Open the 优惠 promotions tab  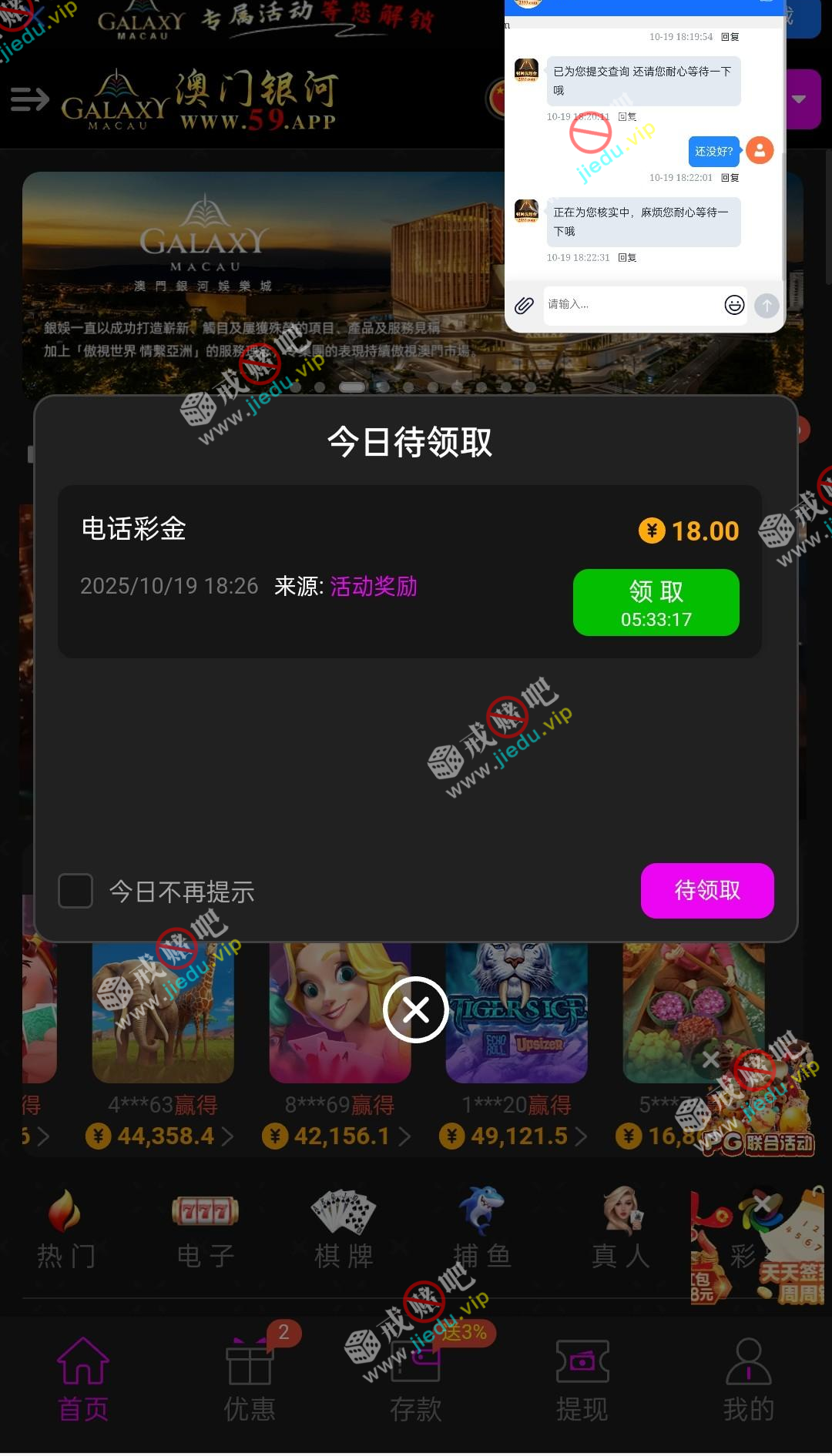click(250, 1379)
